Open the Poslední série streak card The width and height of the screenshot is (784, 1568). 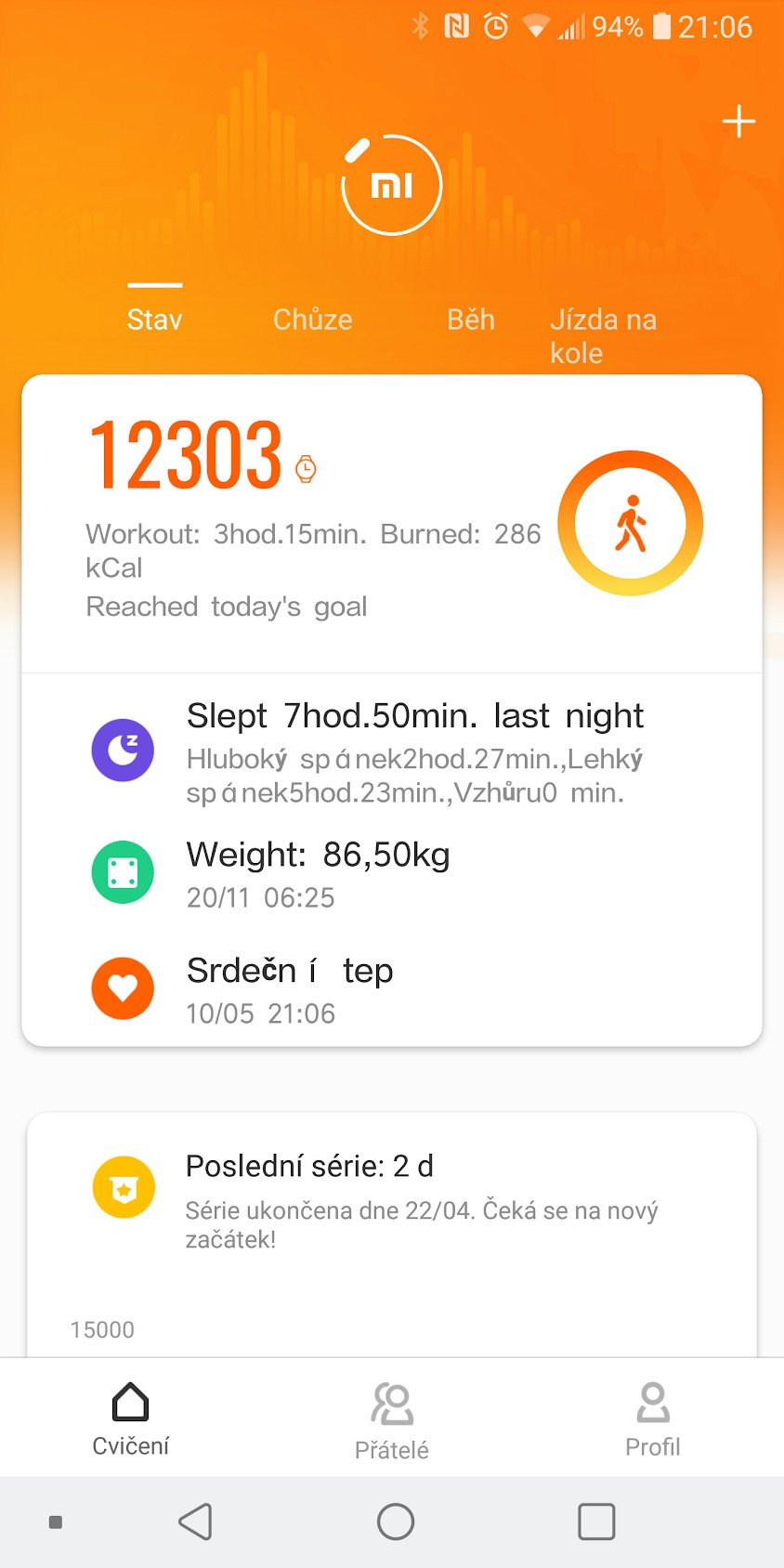391,1200
